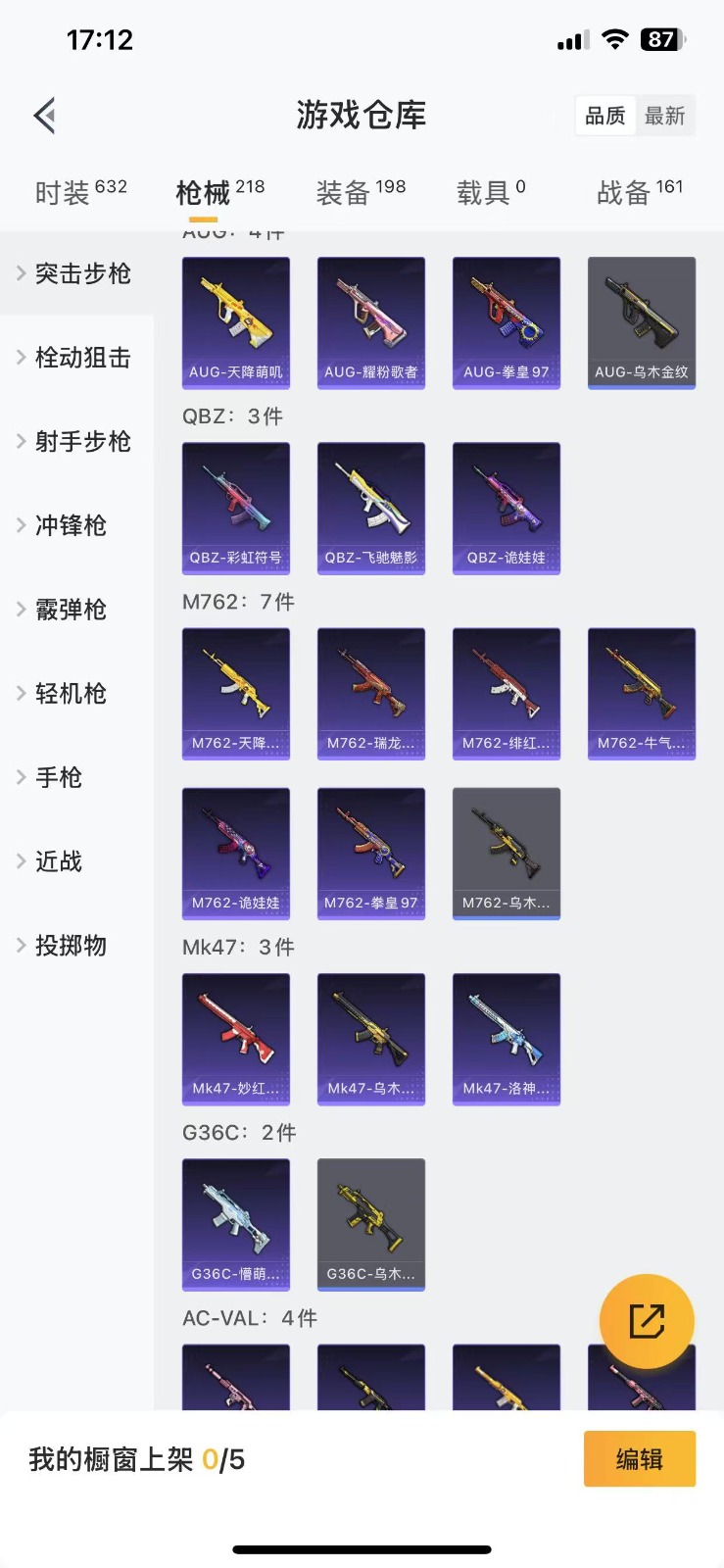
Task: Select the 霰弹枪 category
Action: [71, 610]
